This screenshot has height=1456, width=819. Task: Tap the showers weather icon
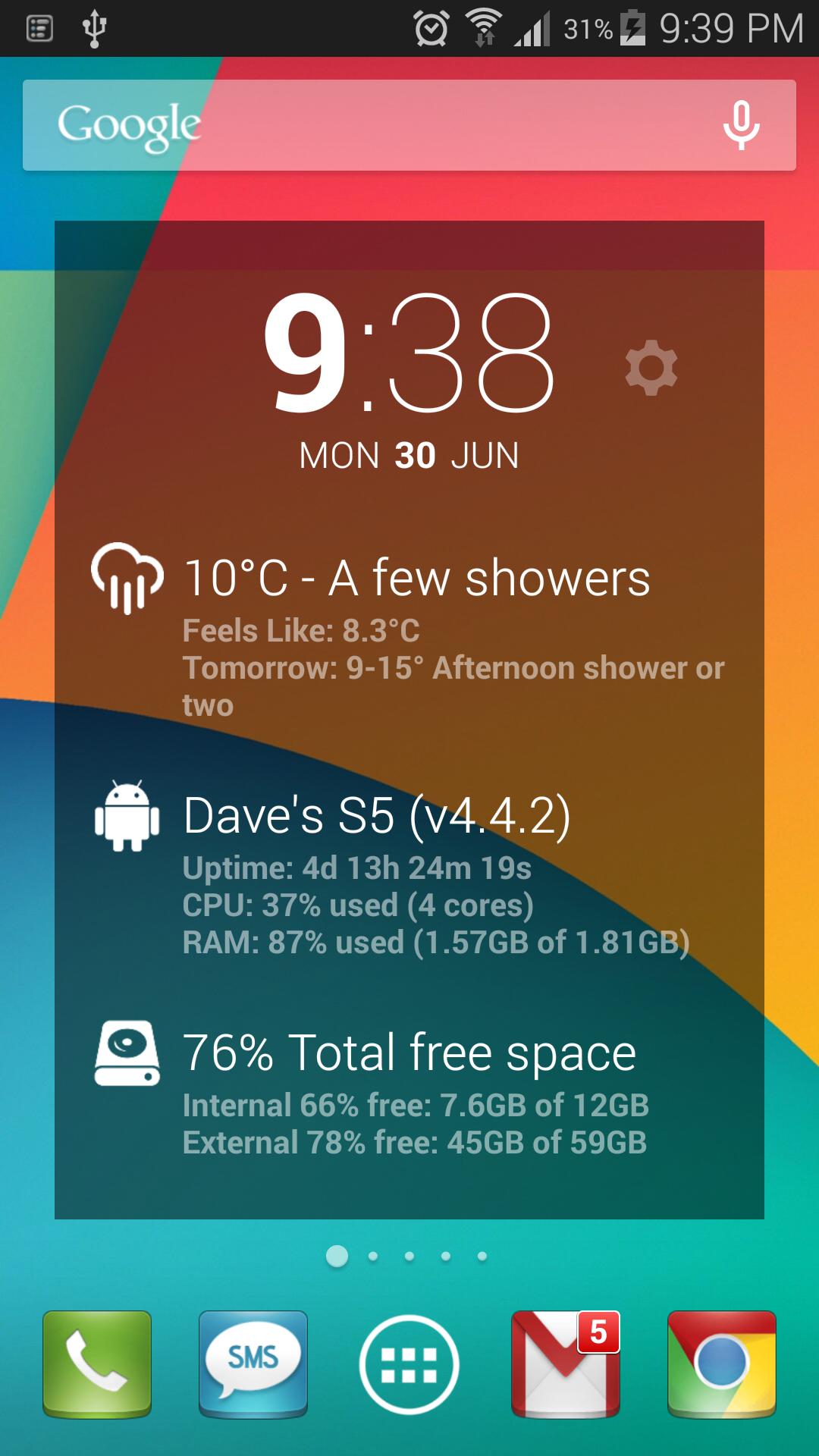(127, 578)
